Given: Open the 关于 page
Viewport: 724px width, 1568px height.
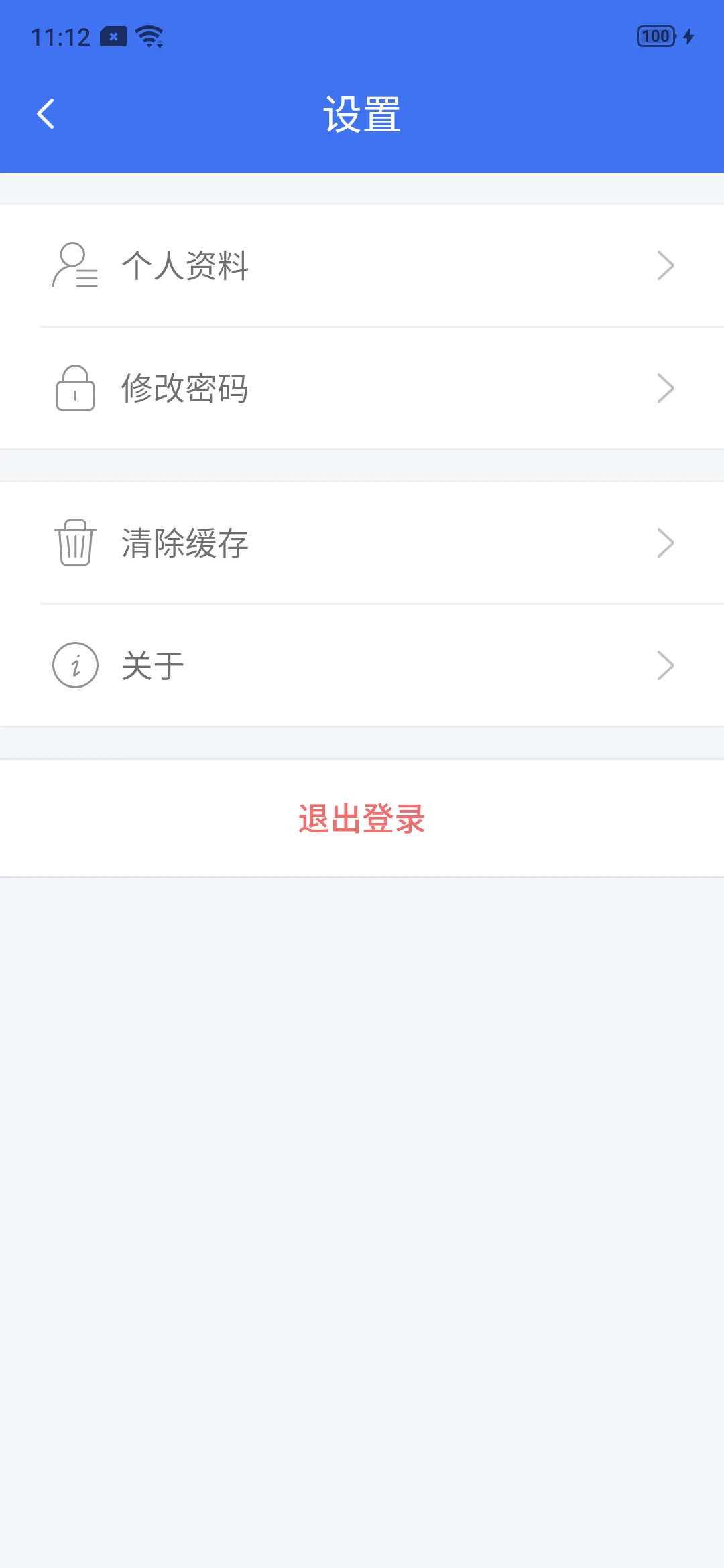Looking at the screenshot, I should click(152, 665).
